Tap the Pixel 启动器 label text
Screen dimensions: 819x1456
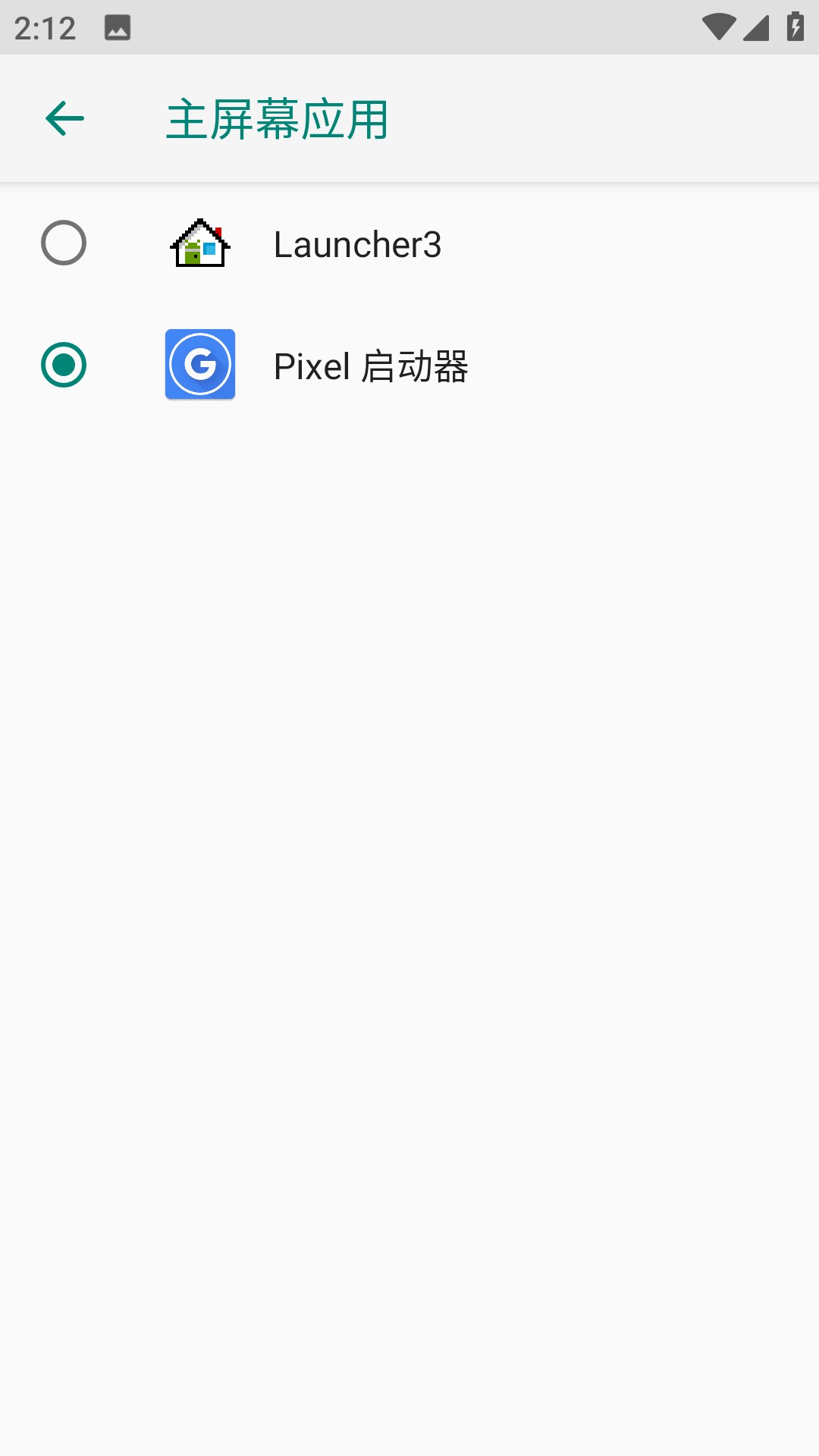point(372,366)
